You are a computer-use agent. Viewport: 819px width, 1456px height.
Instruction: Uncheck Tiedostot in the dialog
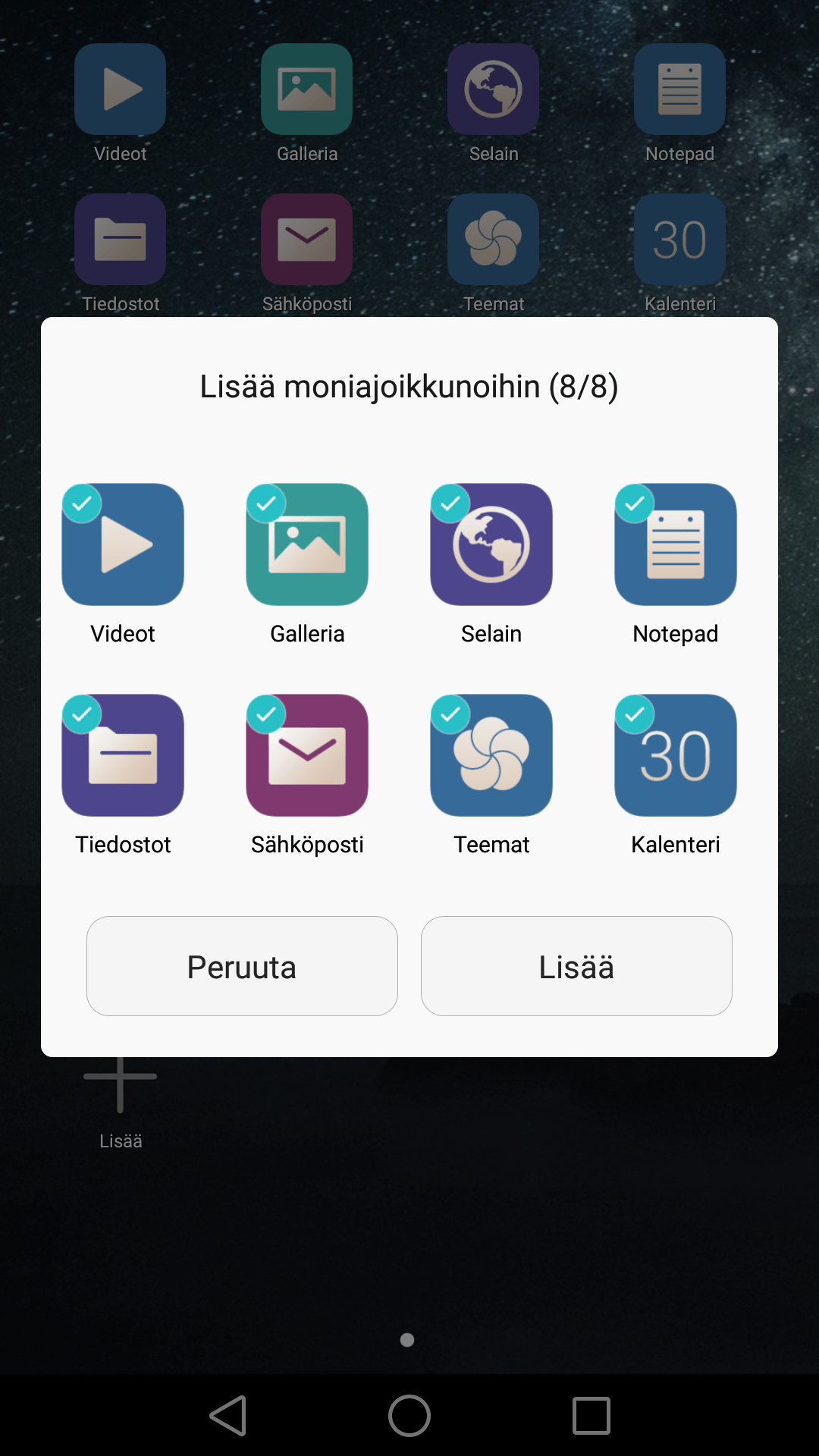[x=123, y=755]
